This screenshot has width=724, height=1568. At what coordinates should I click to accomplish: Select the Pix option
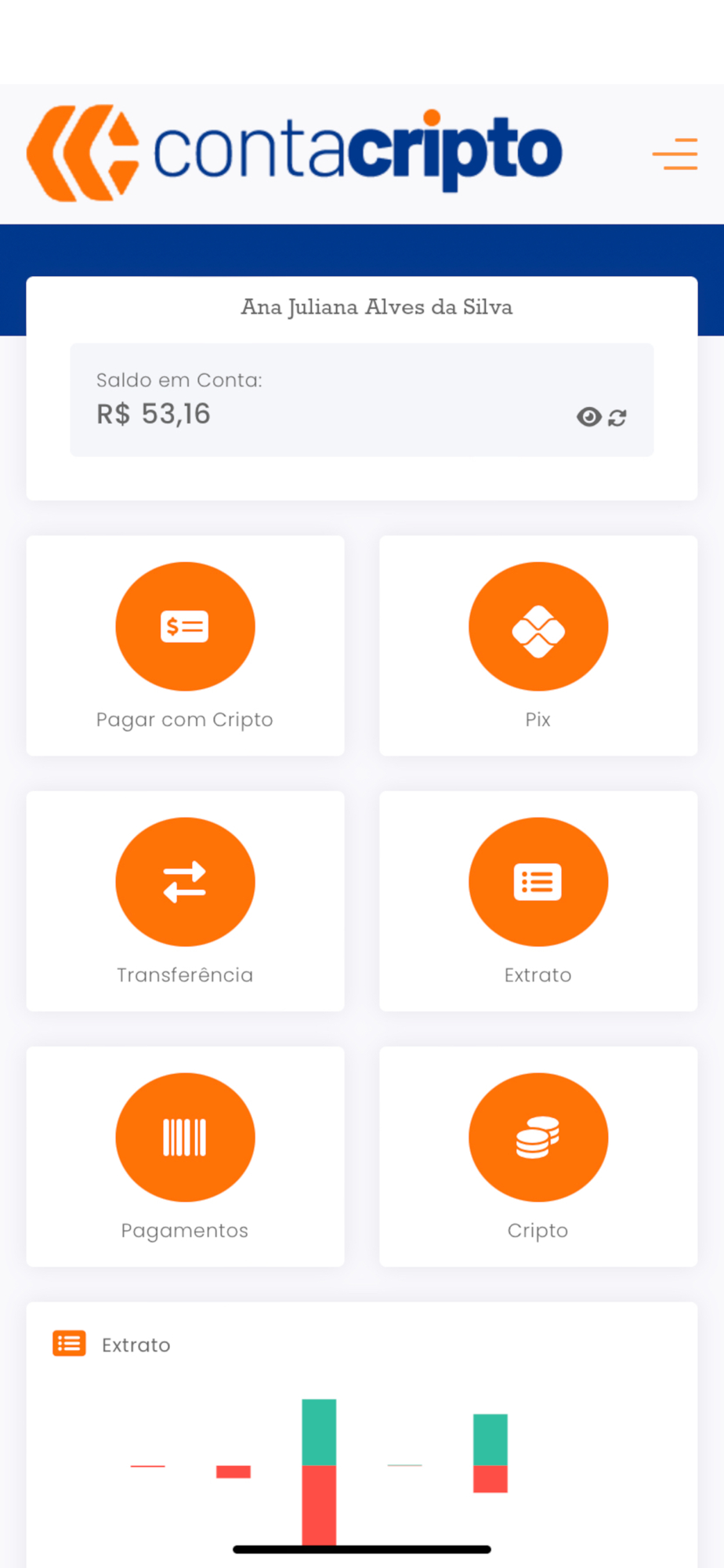coord(538,645)
